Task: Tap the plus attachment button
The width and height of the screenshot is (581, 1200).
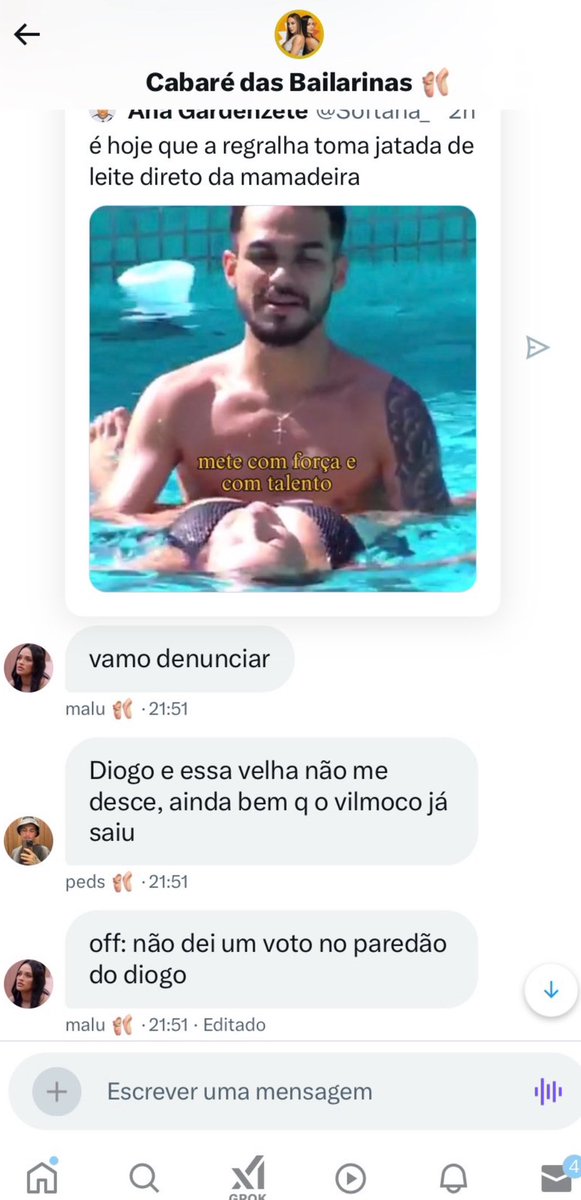Action: [57, 1092]
